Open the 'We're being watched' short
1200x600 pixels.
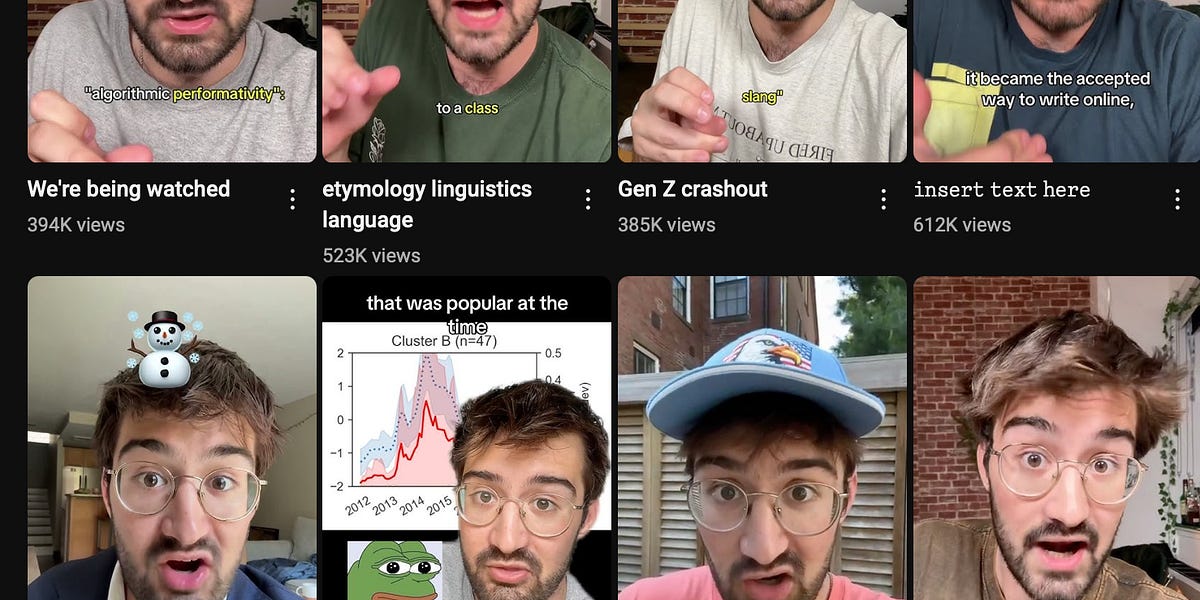tap(172, 80)
